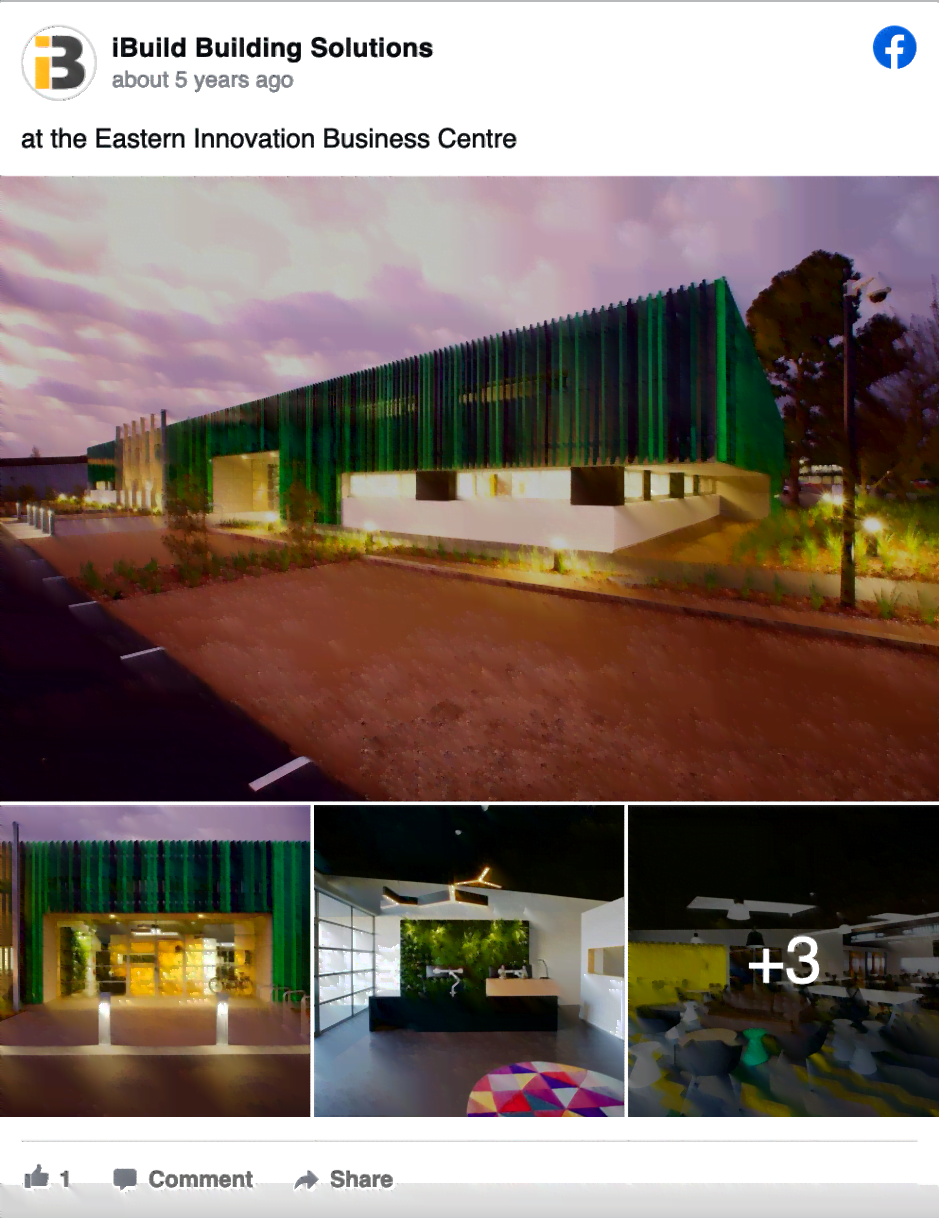Open the Facebook icon link
Image resolution: width=939 pixels, height=1218 pixels.
coord(894,48)
